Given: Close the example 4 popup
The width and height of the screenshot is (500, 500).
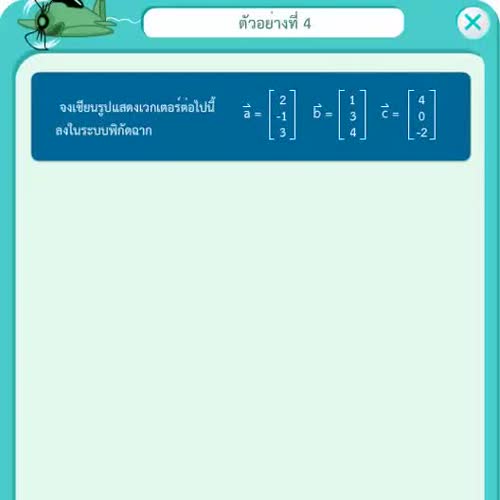Looking at the screenshot, I should [x=473, y=23].
